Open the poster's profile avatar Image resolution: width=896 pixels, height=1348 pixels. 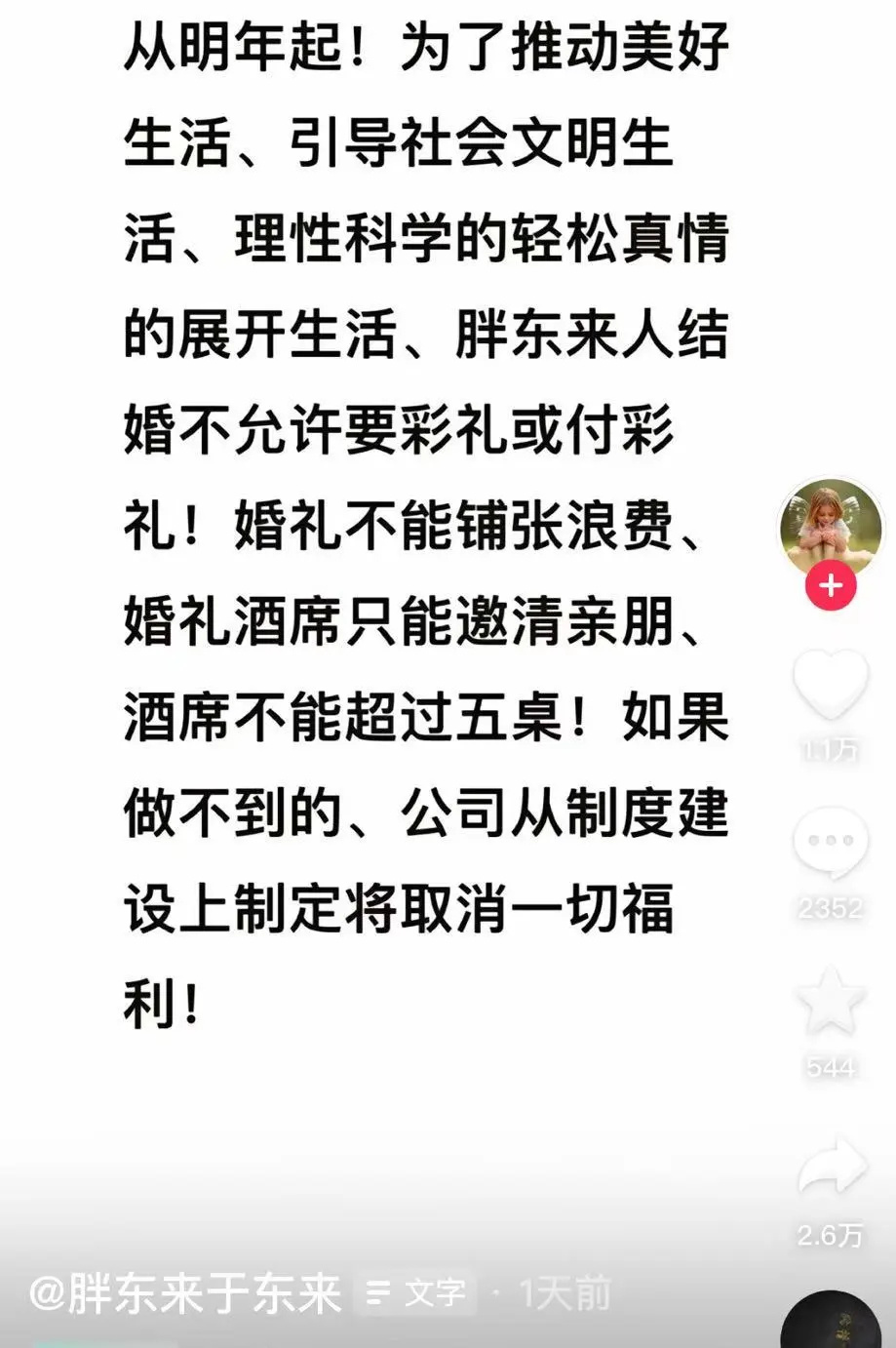point(830,528)
